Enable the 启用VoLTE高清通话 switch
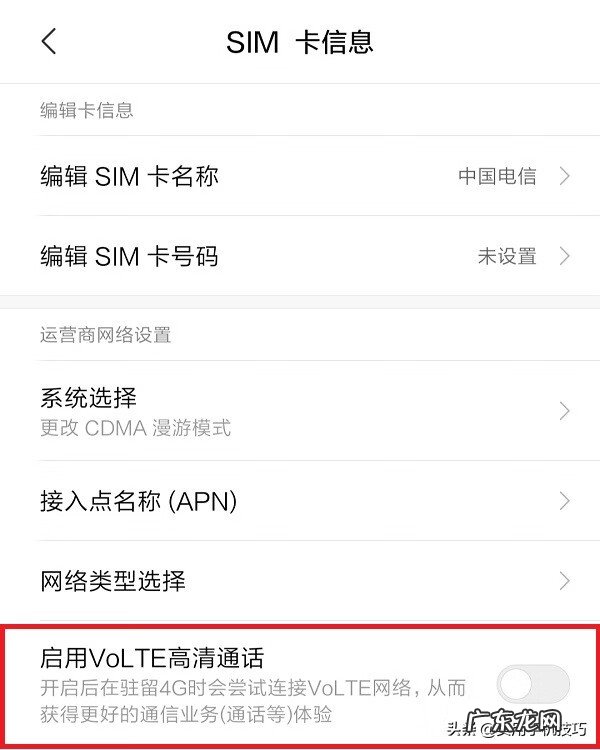Image resolution: width=600 pixels, height=750 pixels. click(x=532, y=685)
